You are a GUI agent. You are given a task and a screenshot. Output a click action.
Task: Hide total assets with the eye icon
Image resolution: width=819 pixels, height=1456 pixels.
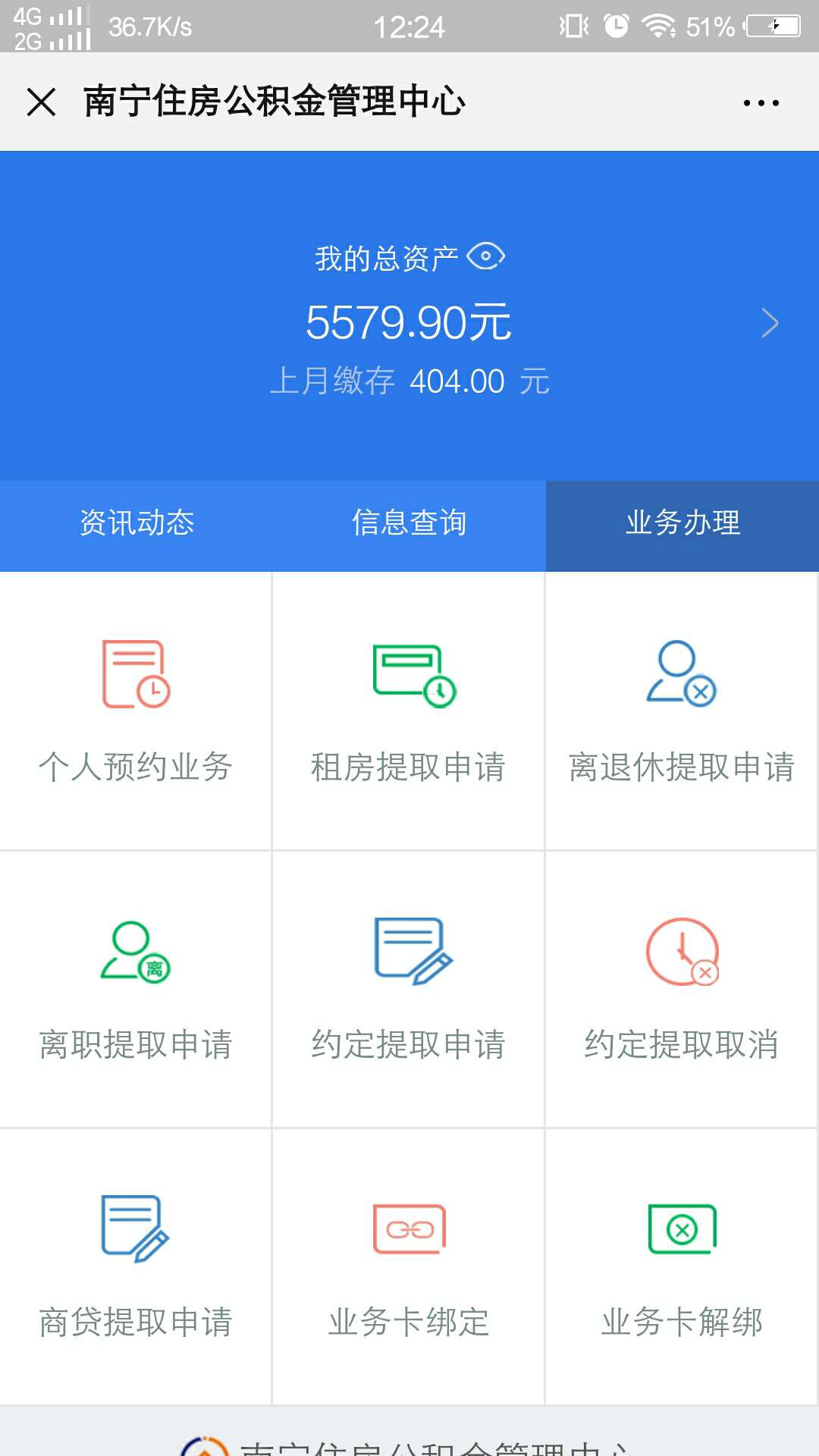pyautogui.click(x=485, y=256)
